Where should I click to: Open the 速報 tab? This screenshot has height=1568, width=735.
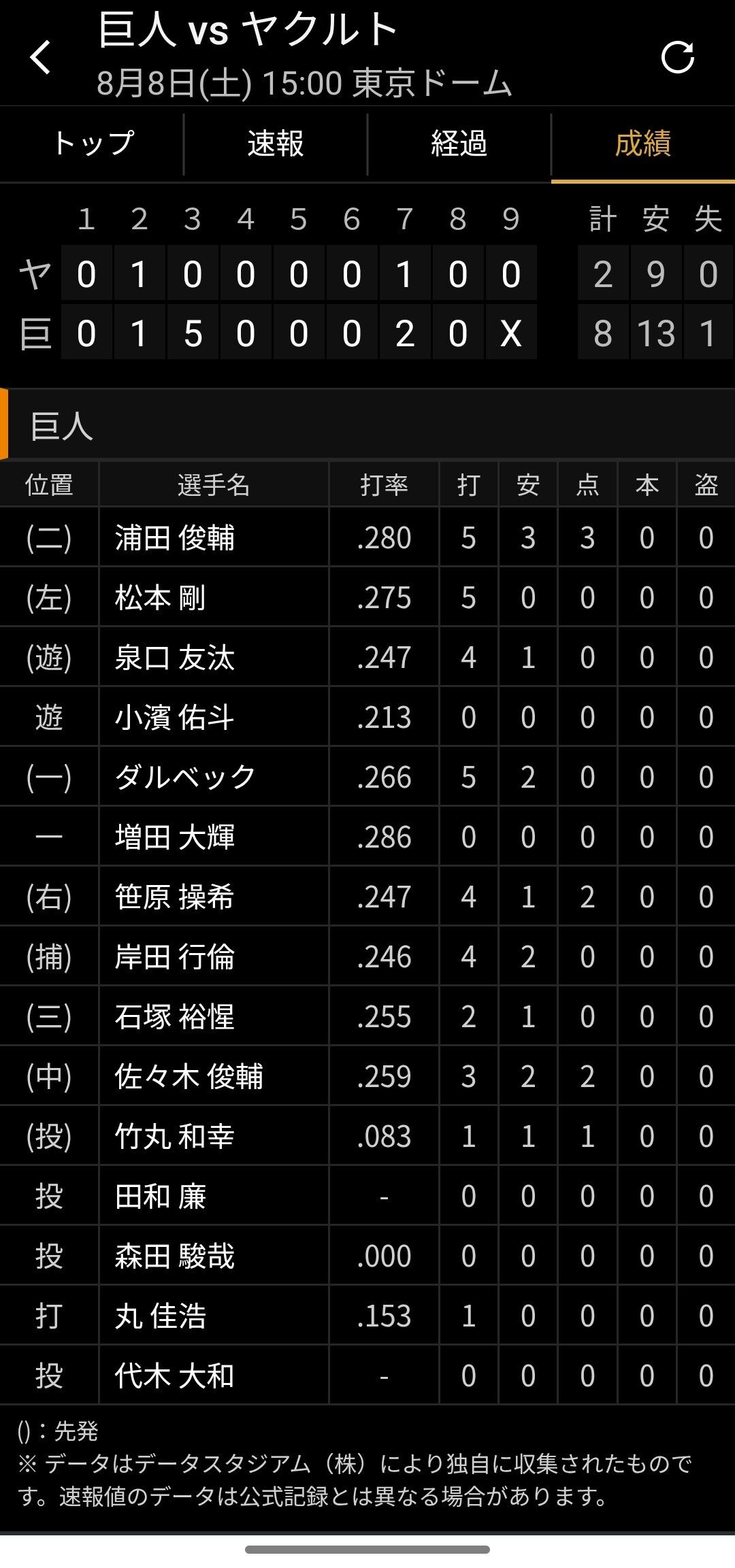276,144
